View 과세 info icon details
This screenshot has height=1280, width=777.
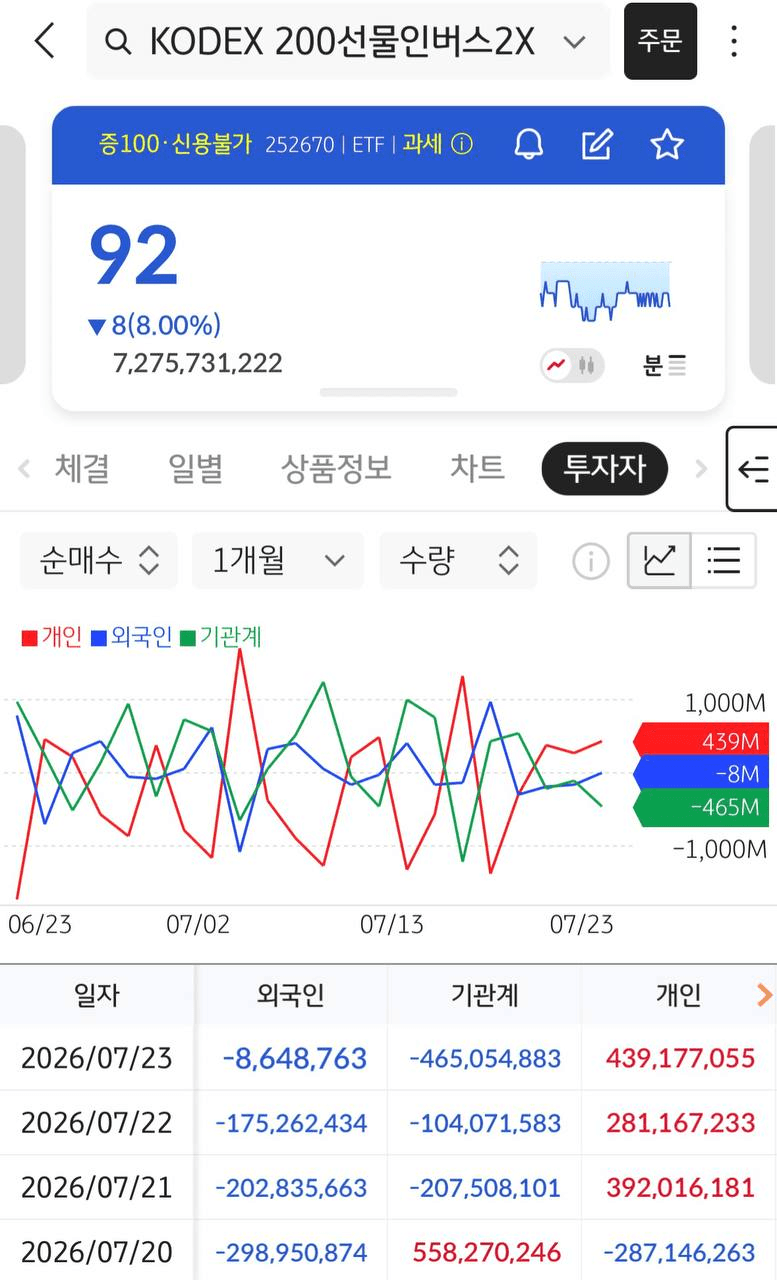[x=461, y=145]
